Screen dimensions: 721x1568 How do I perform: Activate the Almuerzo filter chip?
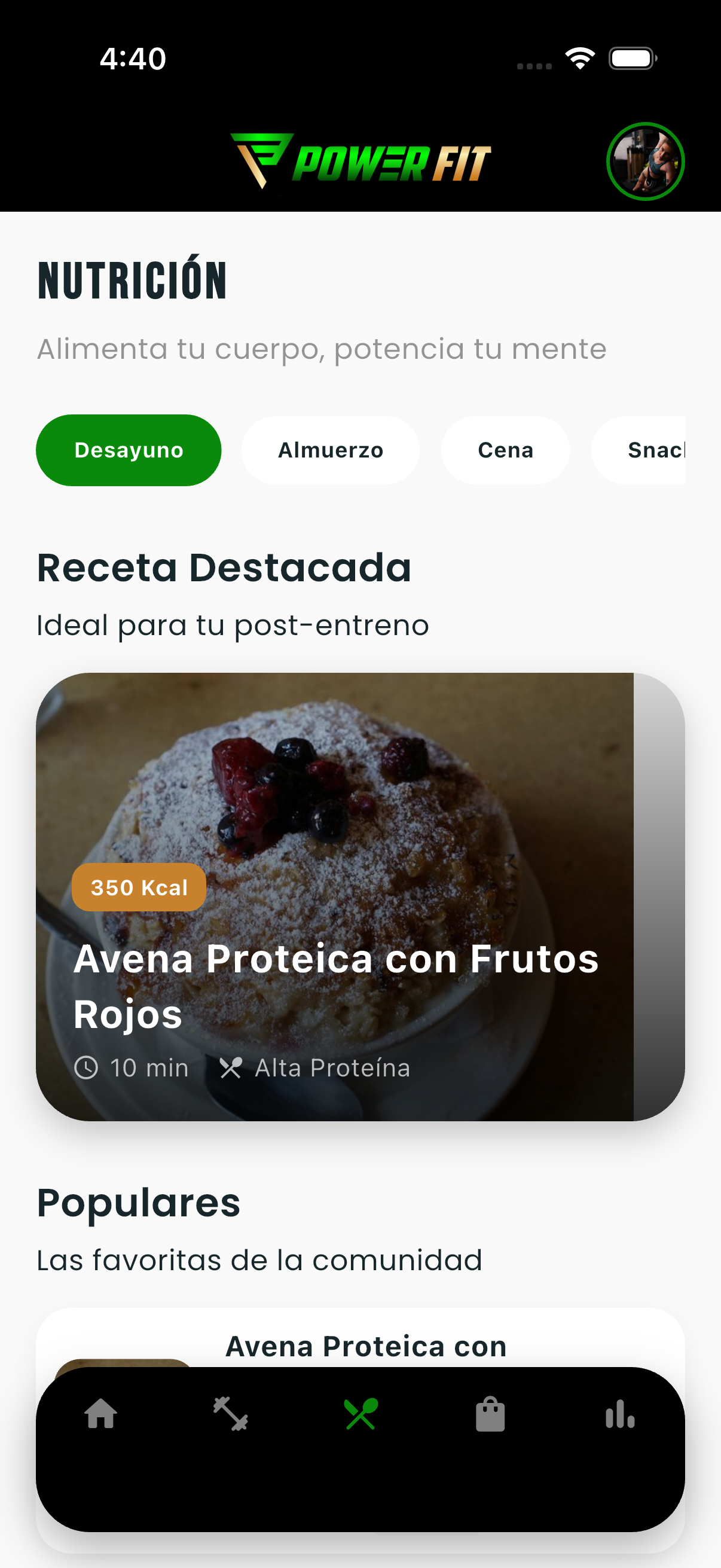click(x=331, y=450)
